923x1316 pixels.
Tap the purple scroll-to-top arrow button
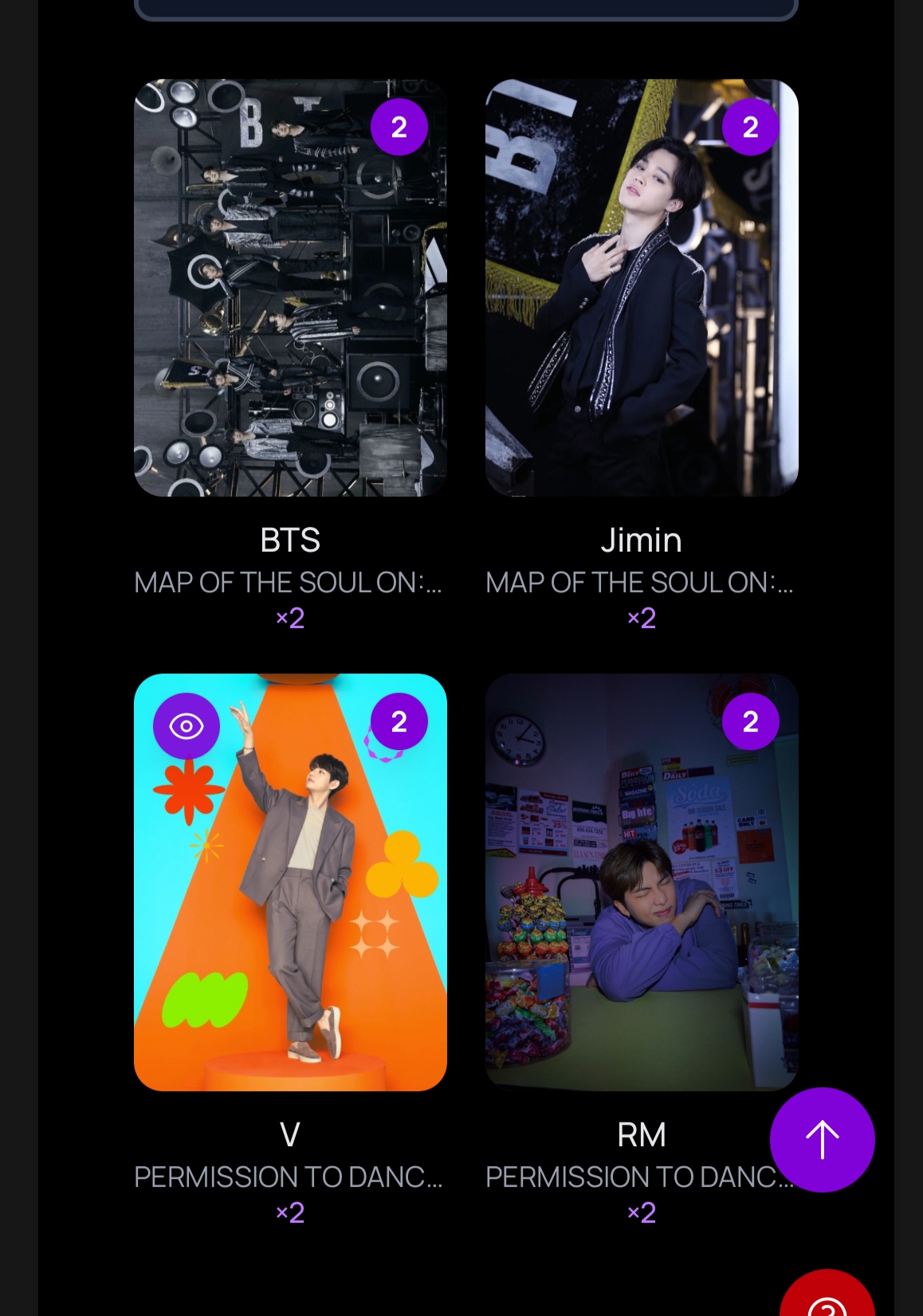tap(822, 1140)
